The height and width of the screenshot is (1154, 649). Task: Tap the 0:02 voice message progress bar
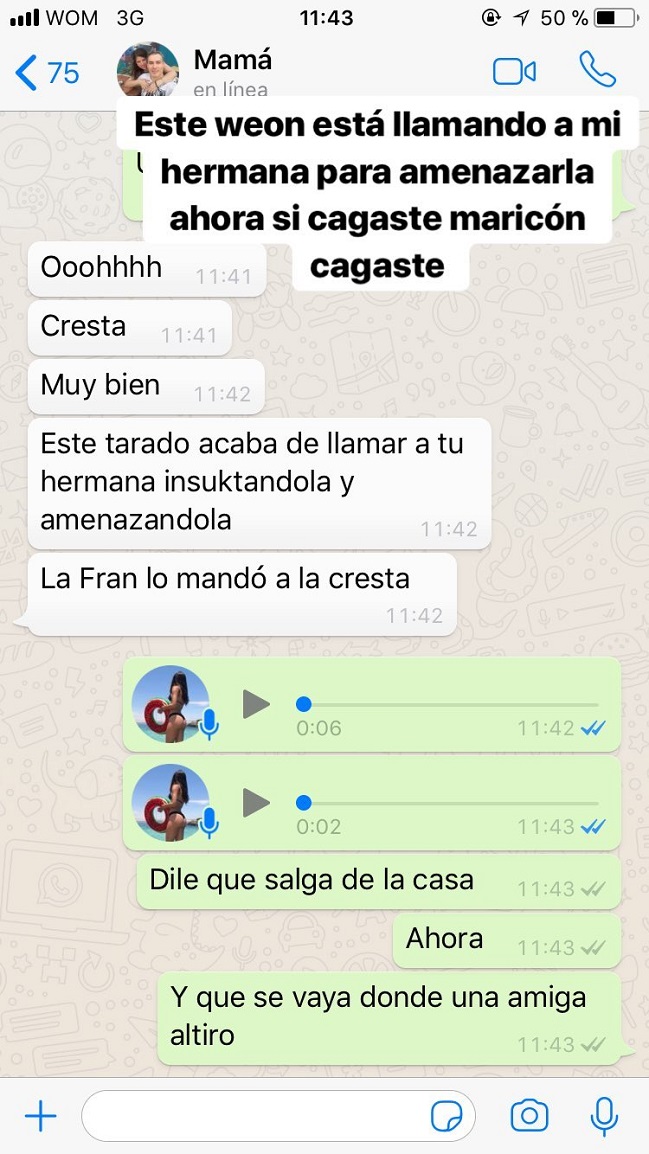[x=450, y=802]
